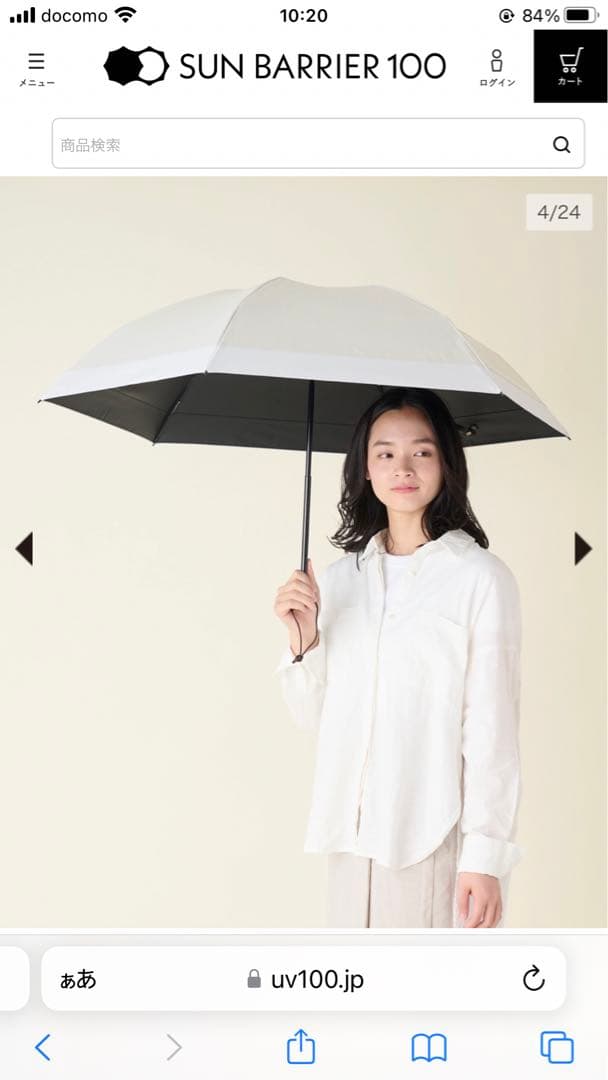Image resolution: width=608 pixels, height=1080 pixels.
Task: Reload the current page
Action: click(533, 979)
